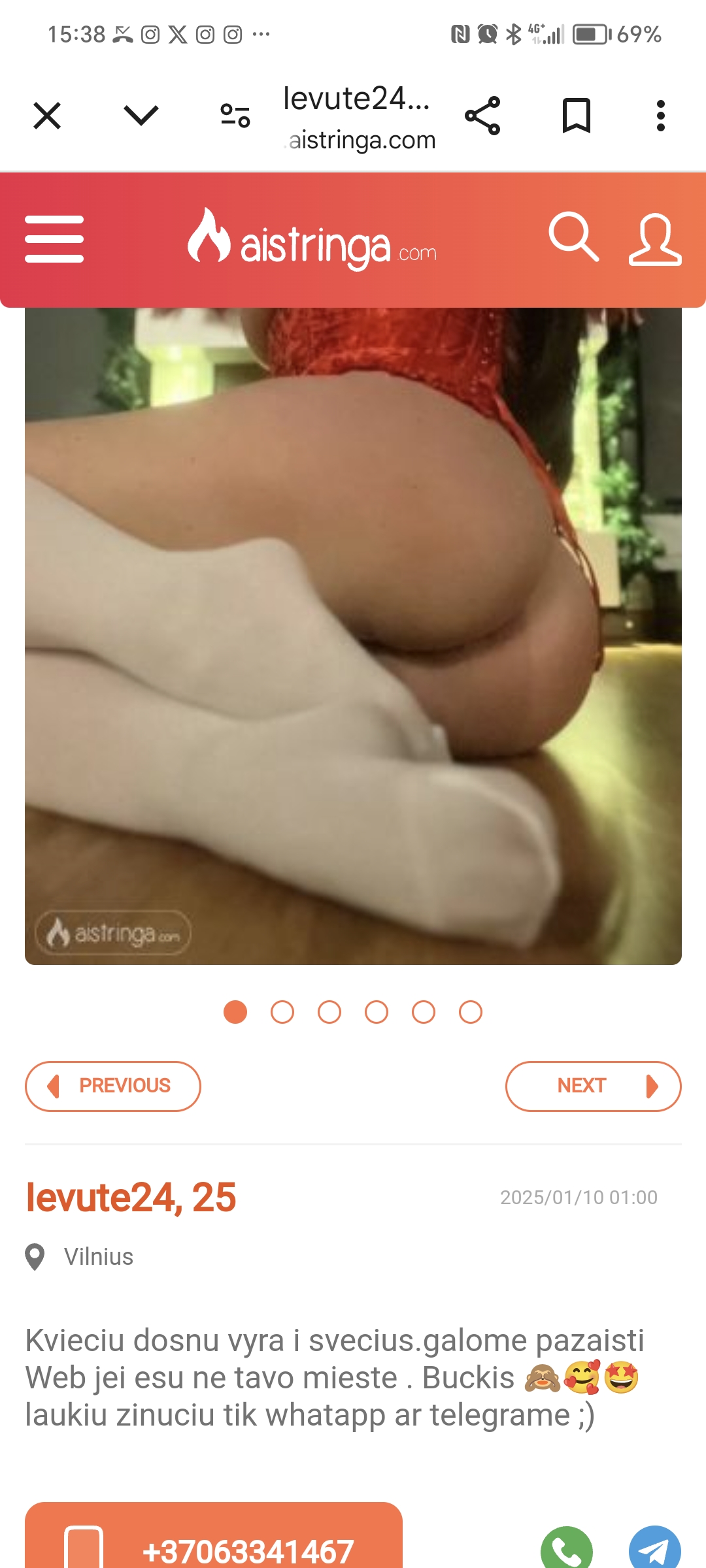Screen dimensions: 706x1568
Task: Open site settings icon beside the URL
Action: [x=235, y=116]
